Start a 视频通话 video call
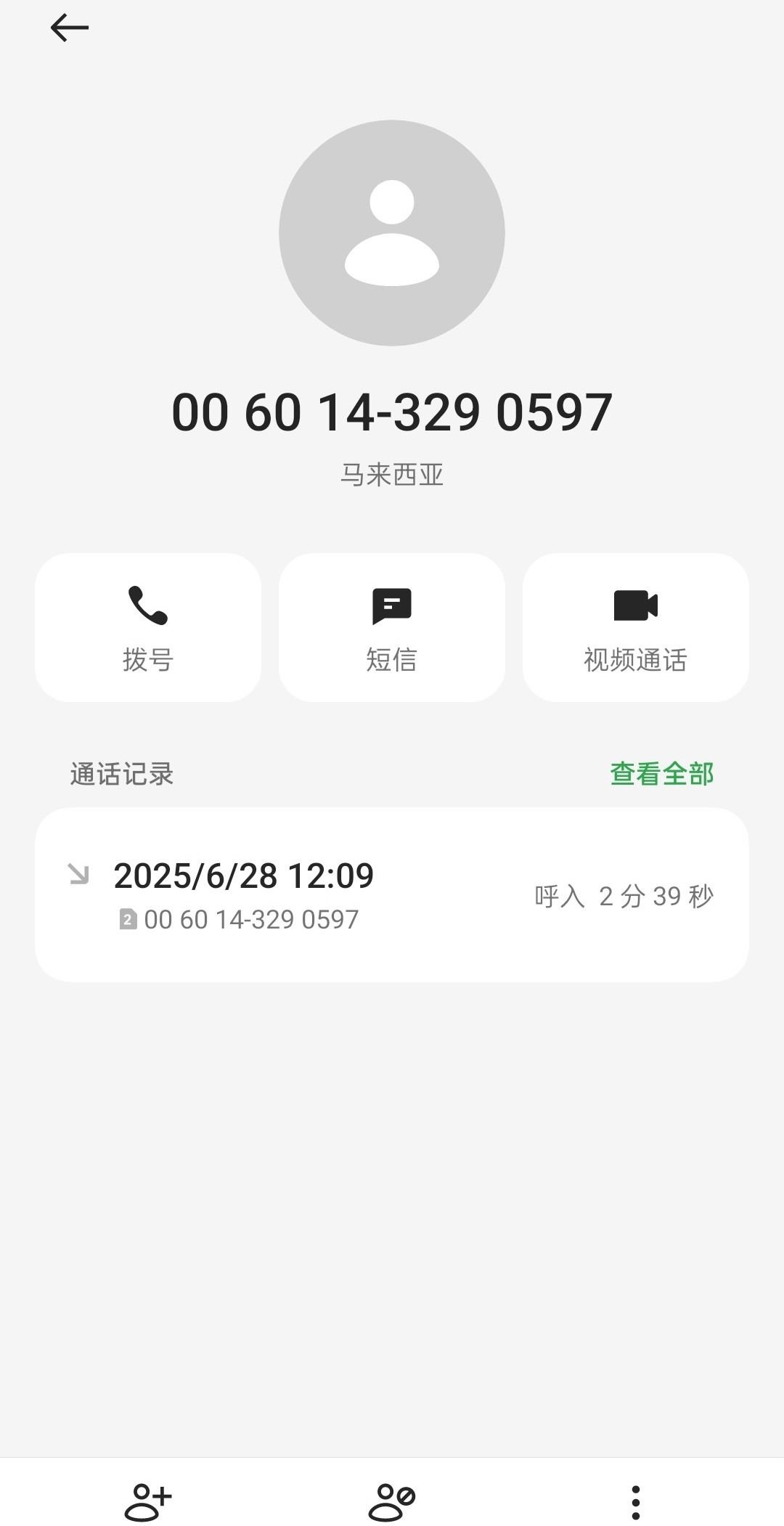The image size is (784, 1526). coord(635,627)
